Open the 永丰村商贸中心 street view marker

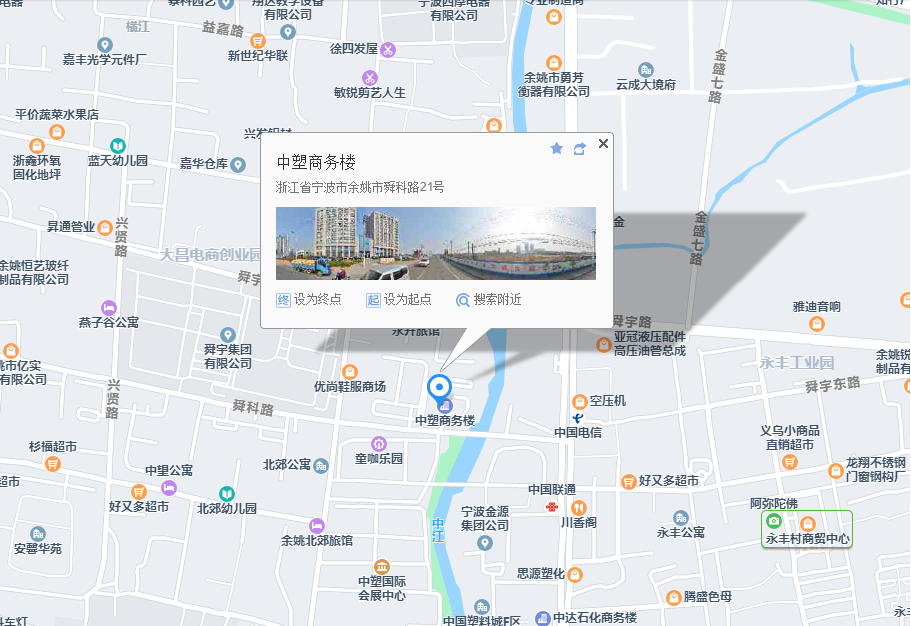774,522
